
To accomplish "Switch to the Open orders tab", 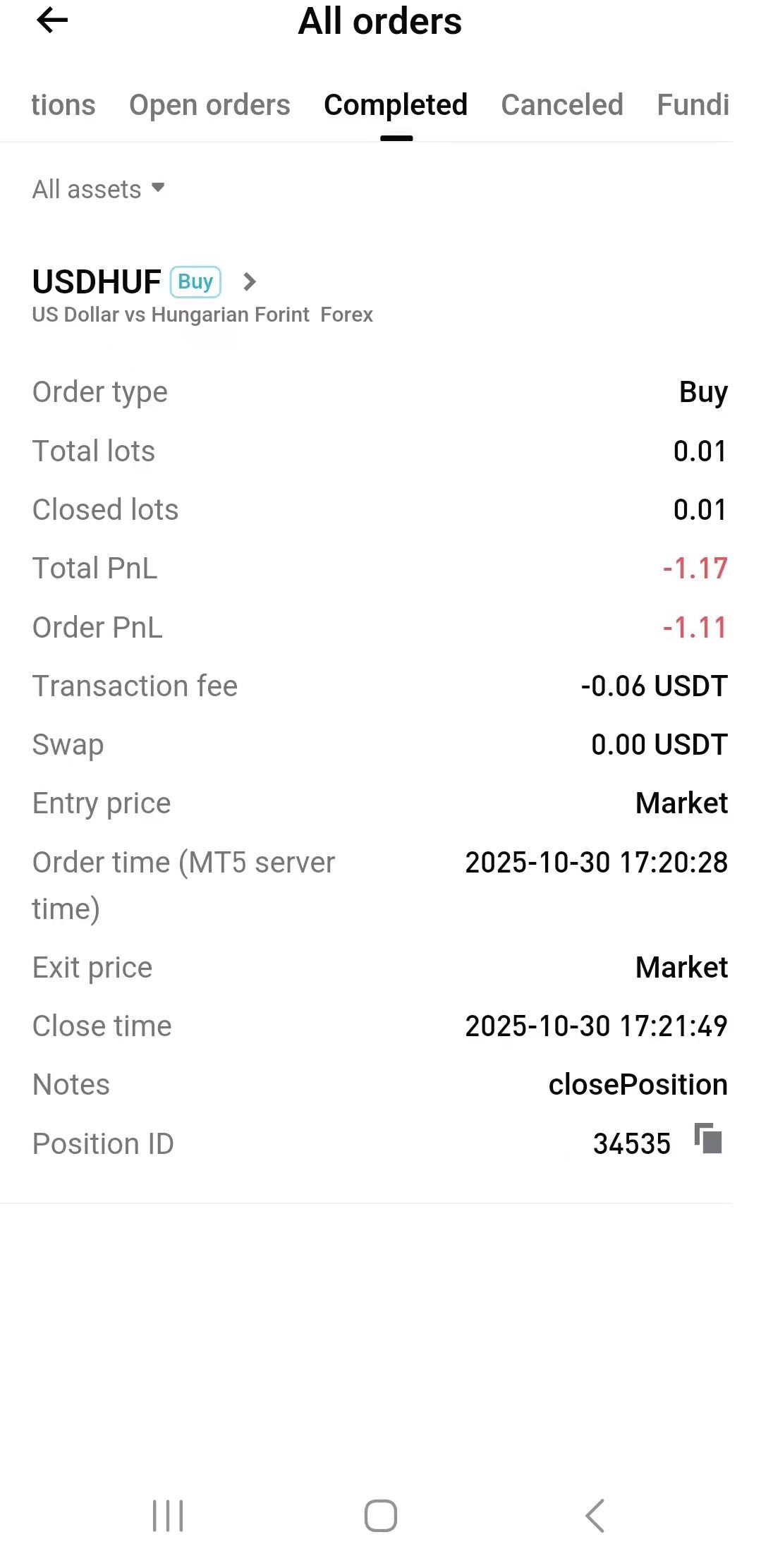I will pyautogui.click(x=209, y=104).
